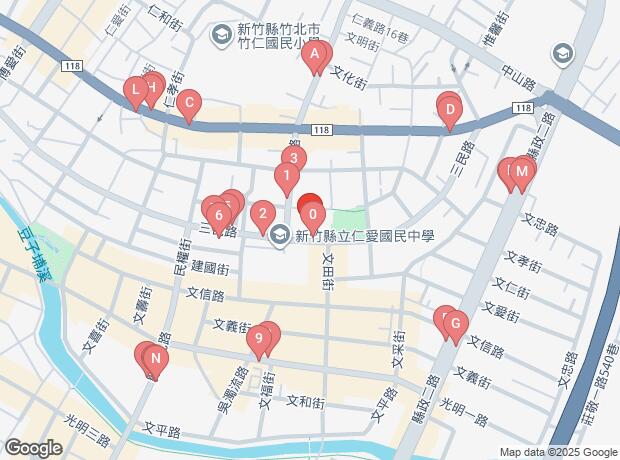
Task: Open marker 9 near 文義街
Action: [259, 340]
